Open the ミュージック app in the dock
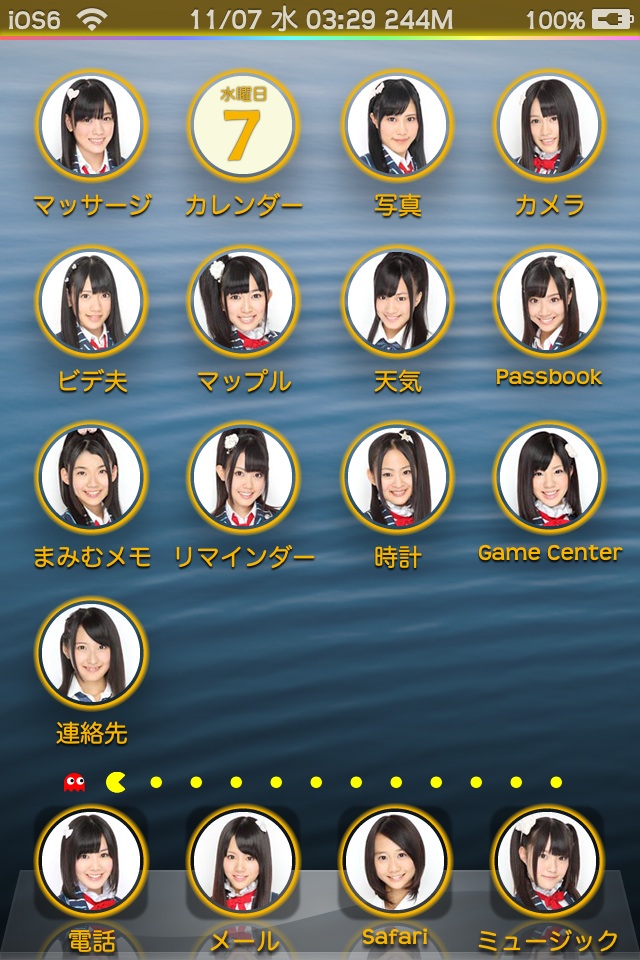Viewport: 640px width, 960px height. click(x=547, y=861)
